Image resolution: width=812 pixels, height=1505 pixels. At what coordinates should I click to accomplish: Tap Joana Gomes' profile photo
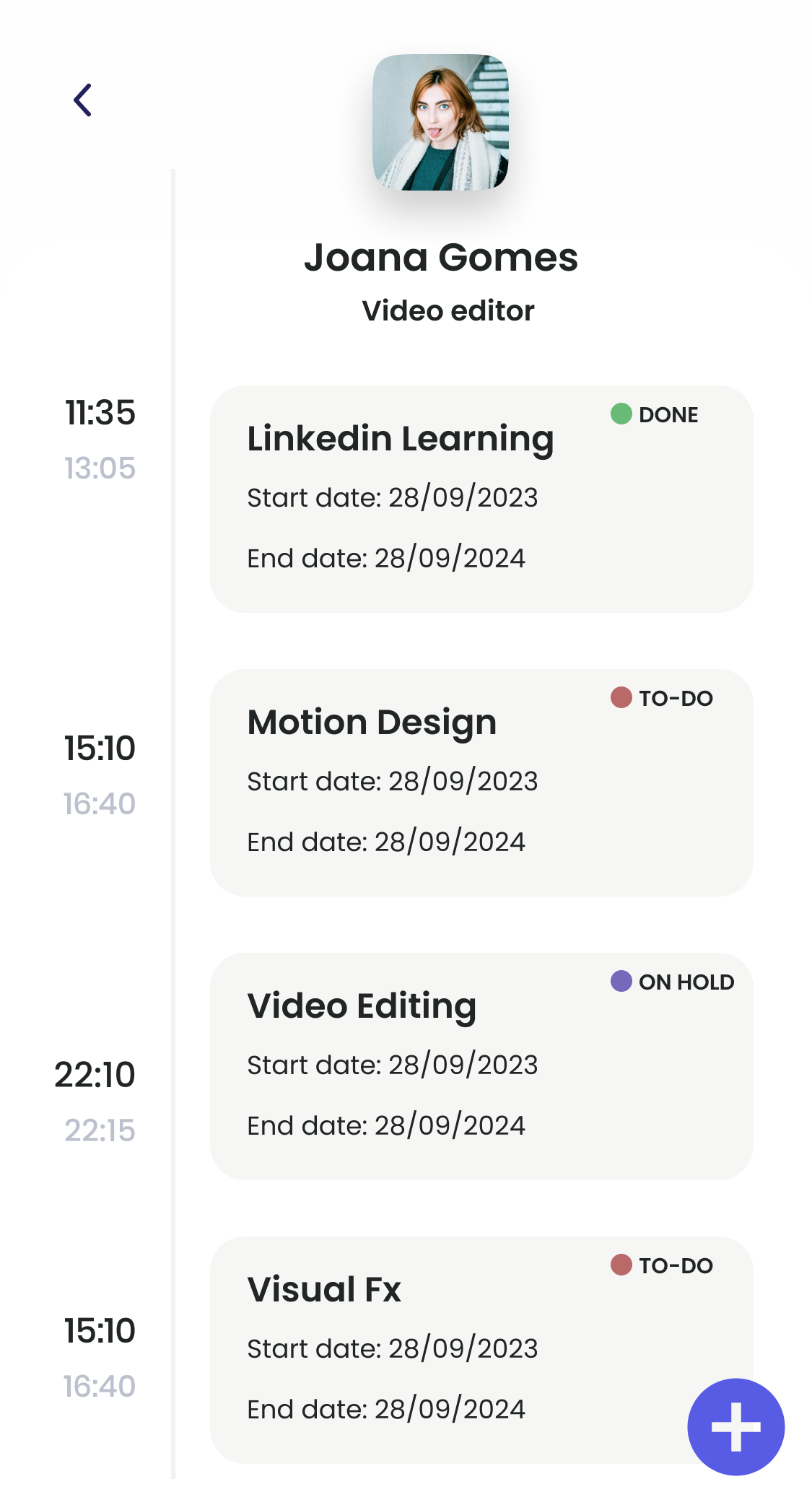click(x=440, y=122)
